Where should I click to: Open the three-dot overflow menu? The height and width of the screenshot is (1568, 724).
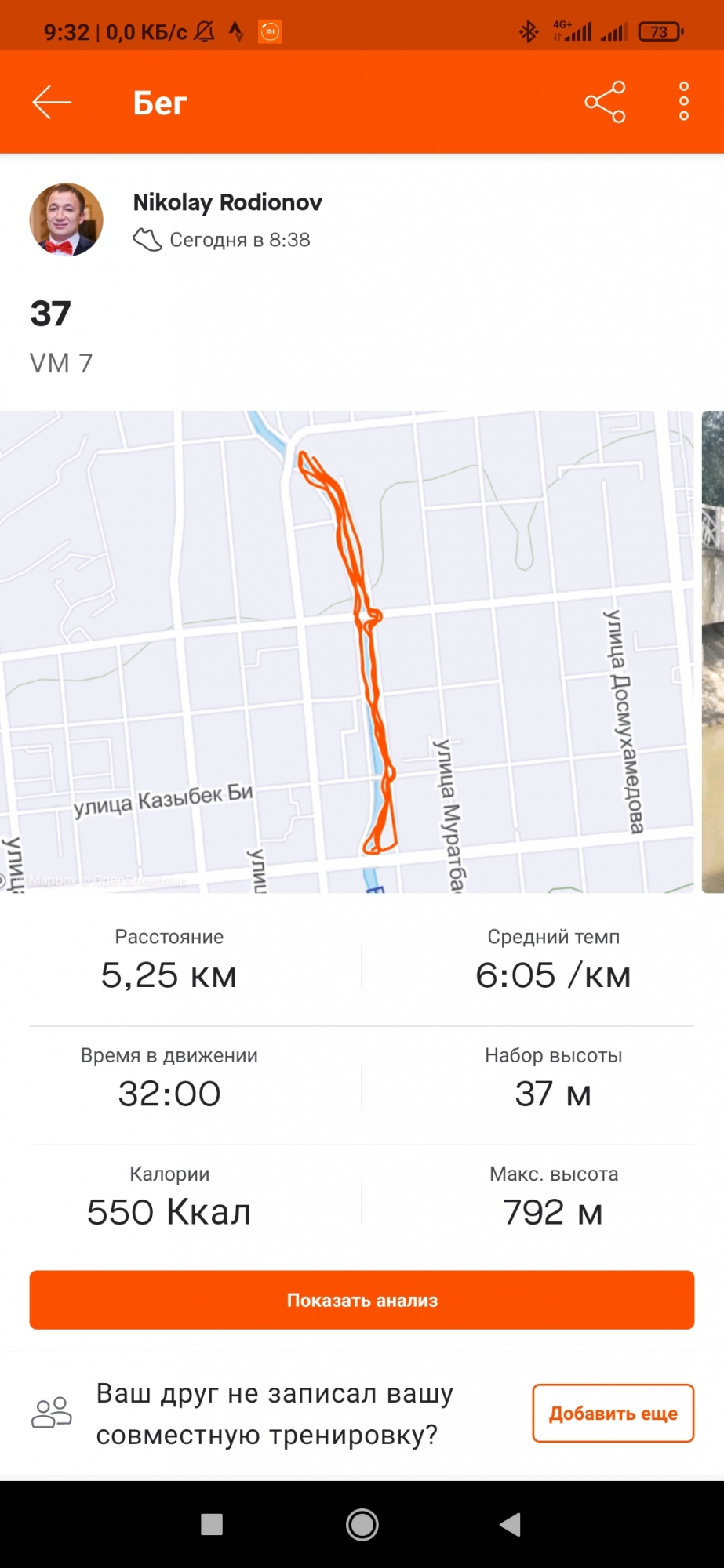click(x=683, y=102)
